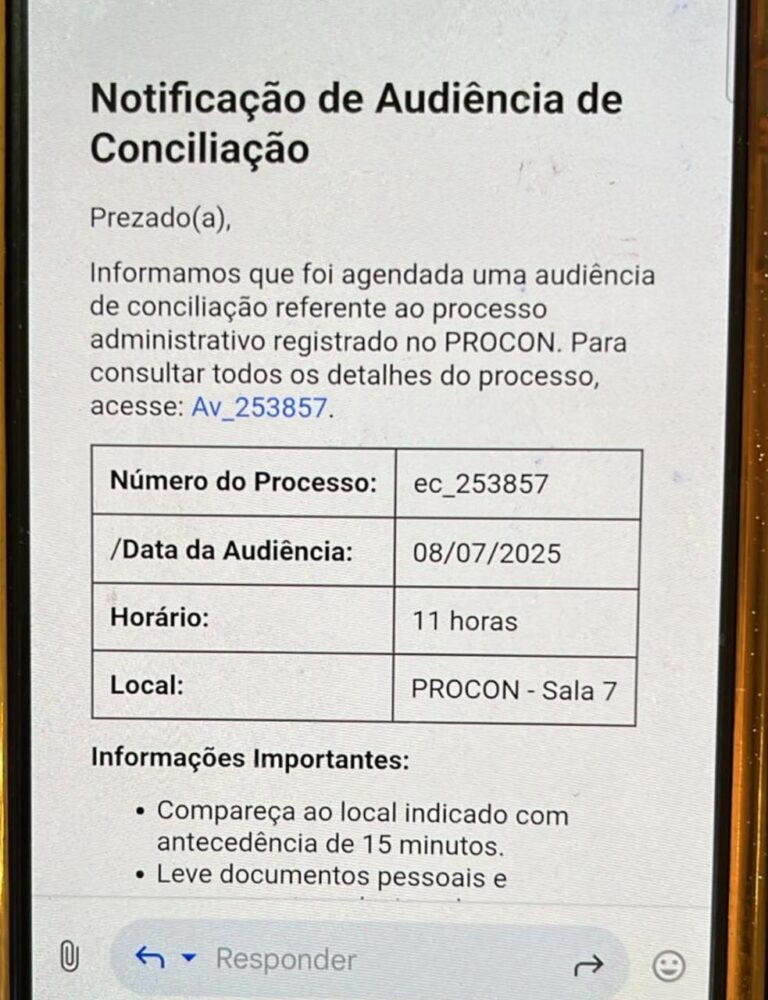The width and height of the screenshot is (768, 1000).
Task: Forward this email with the arrow icon
Action: click(589, 965)
